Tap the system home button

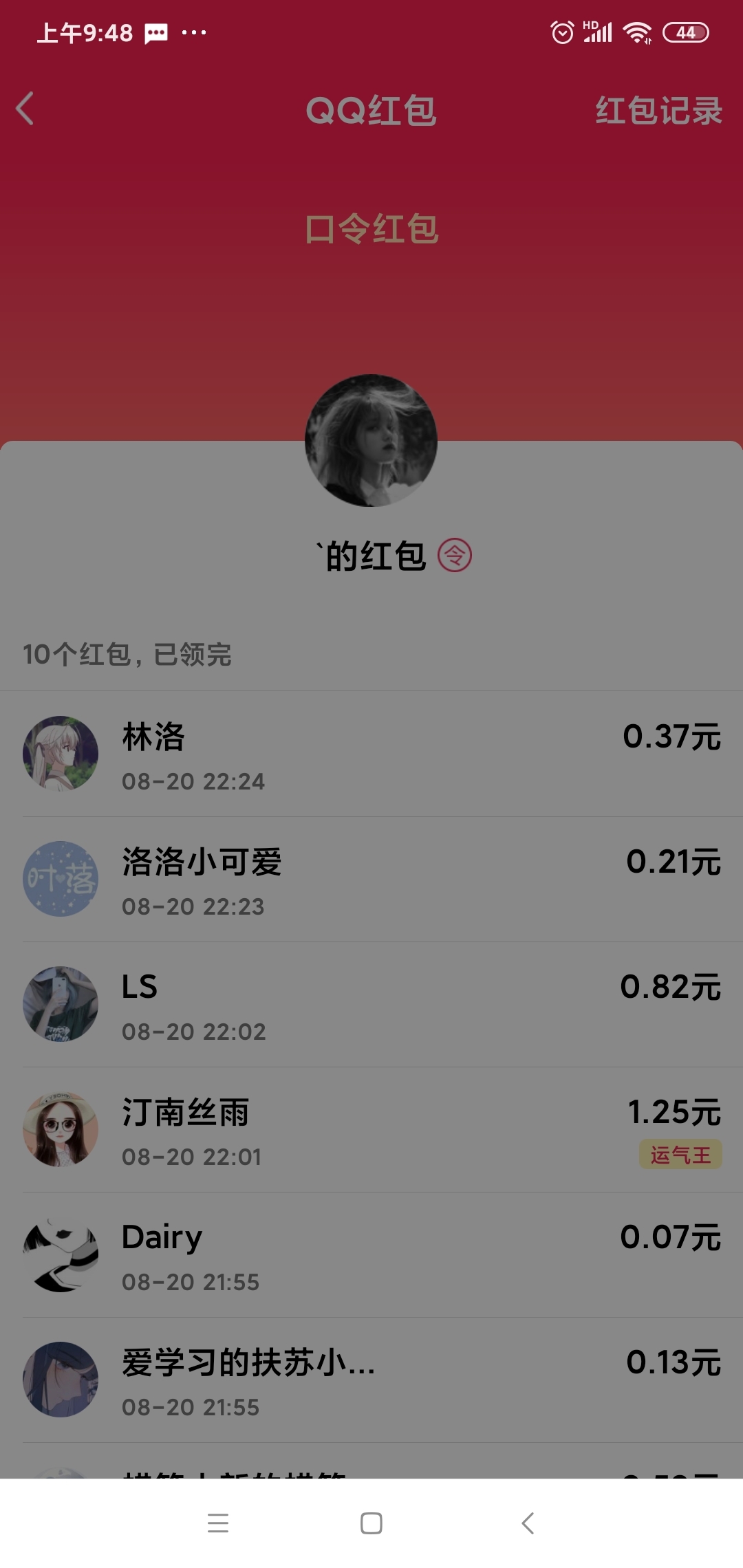(x=371, y=1523)
